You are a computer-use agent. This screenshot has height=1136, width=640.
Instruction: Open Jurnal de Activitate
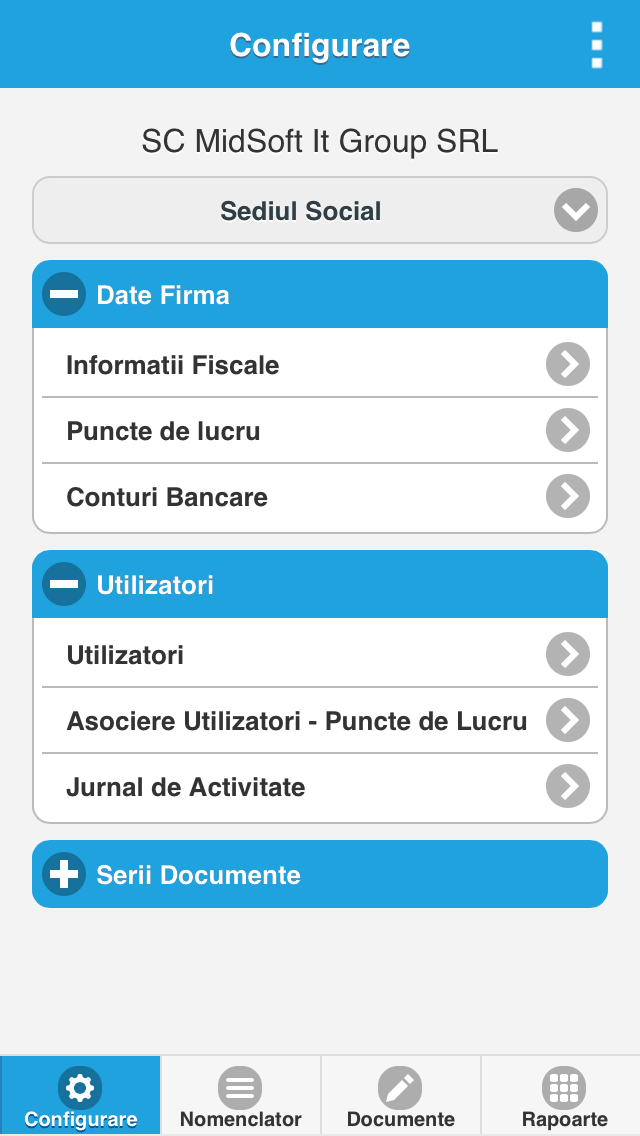[320, 787]
